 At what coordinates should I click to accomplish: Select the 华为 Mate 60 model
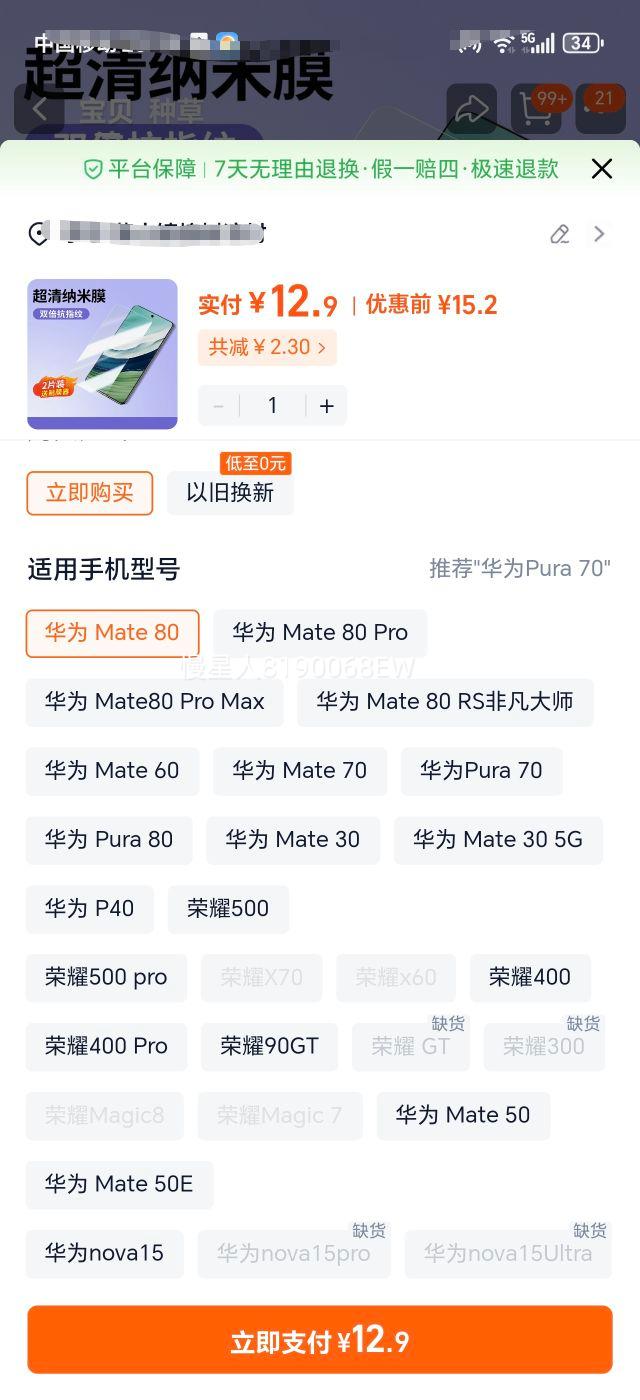coord(112,771)
